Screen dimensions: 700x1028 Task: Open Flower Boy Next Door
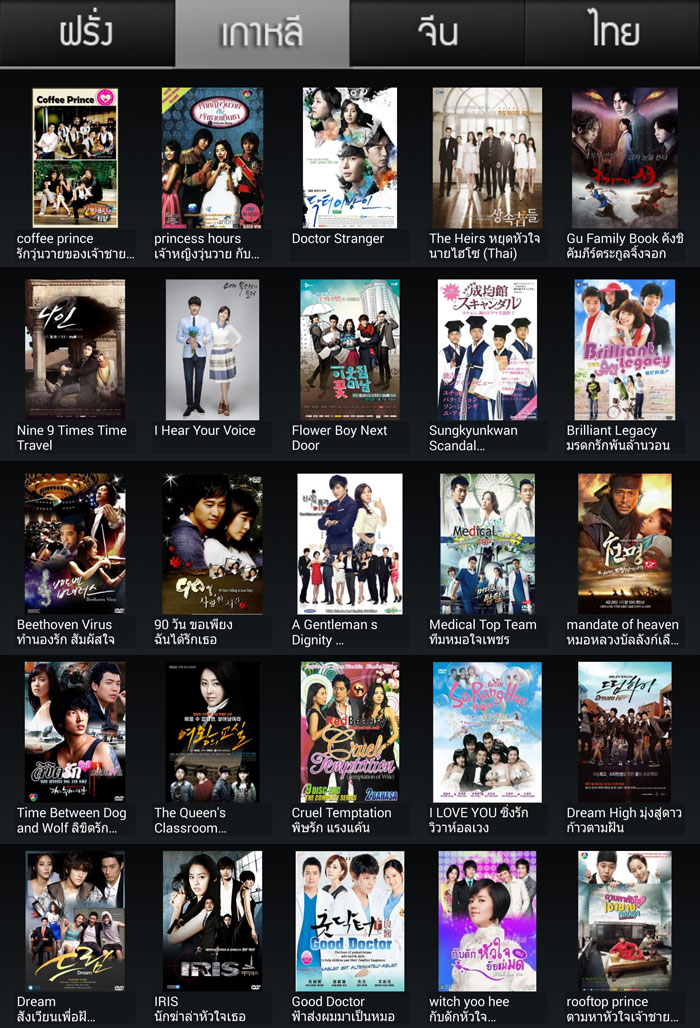click(x=350, y=349)
